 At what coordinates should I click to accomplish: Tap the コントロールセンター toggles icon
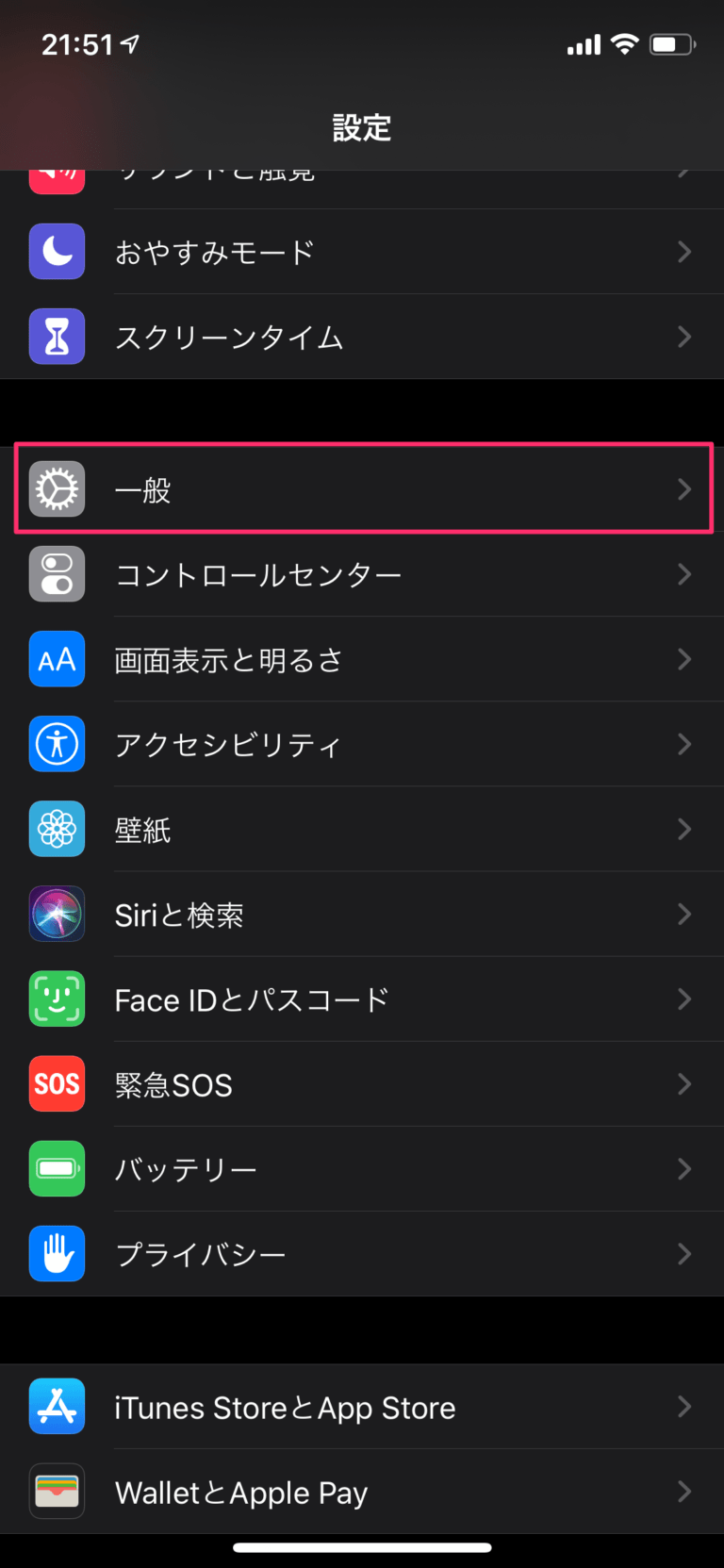pos(57,573)
